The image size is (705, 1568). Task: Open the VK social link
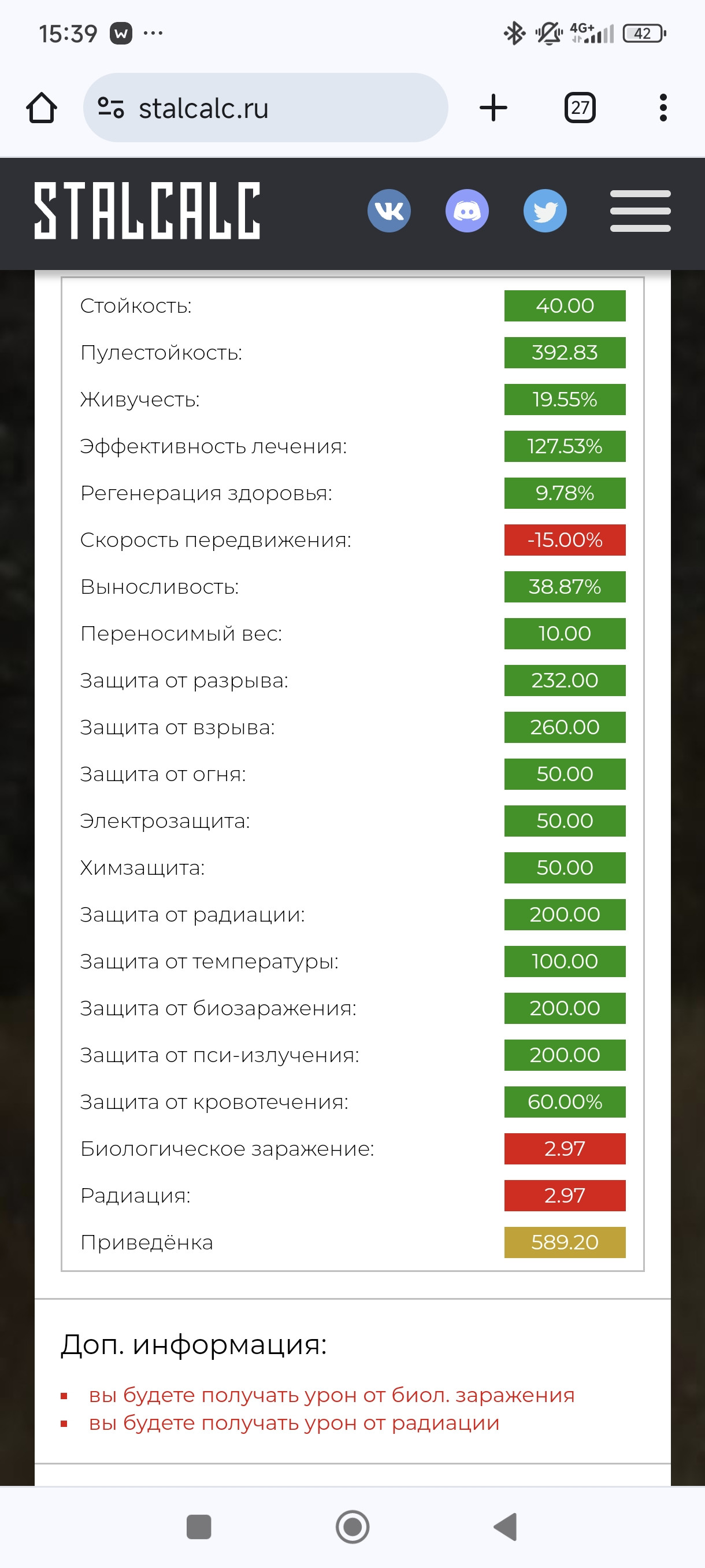click(389, 210)
